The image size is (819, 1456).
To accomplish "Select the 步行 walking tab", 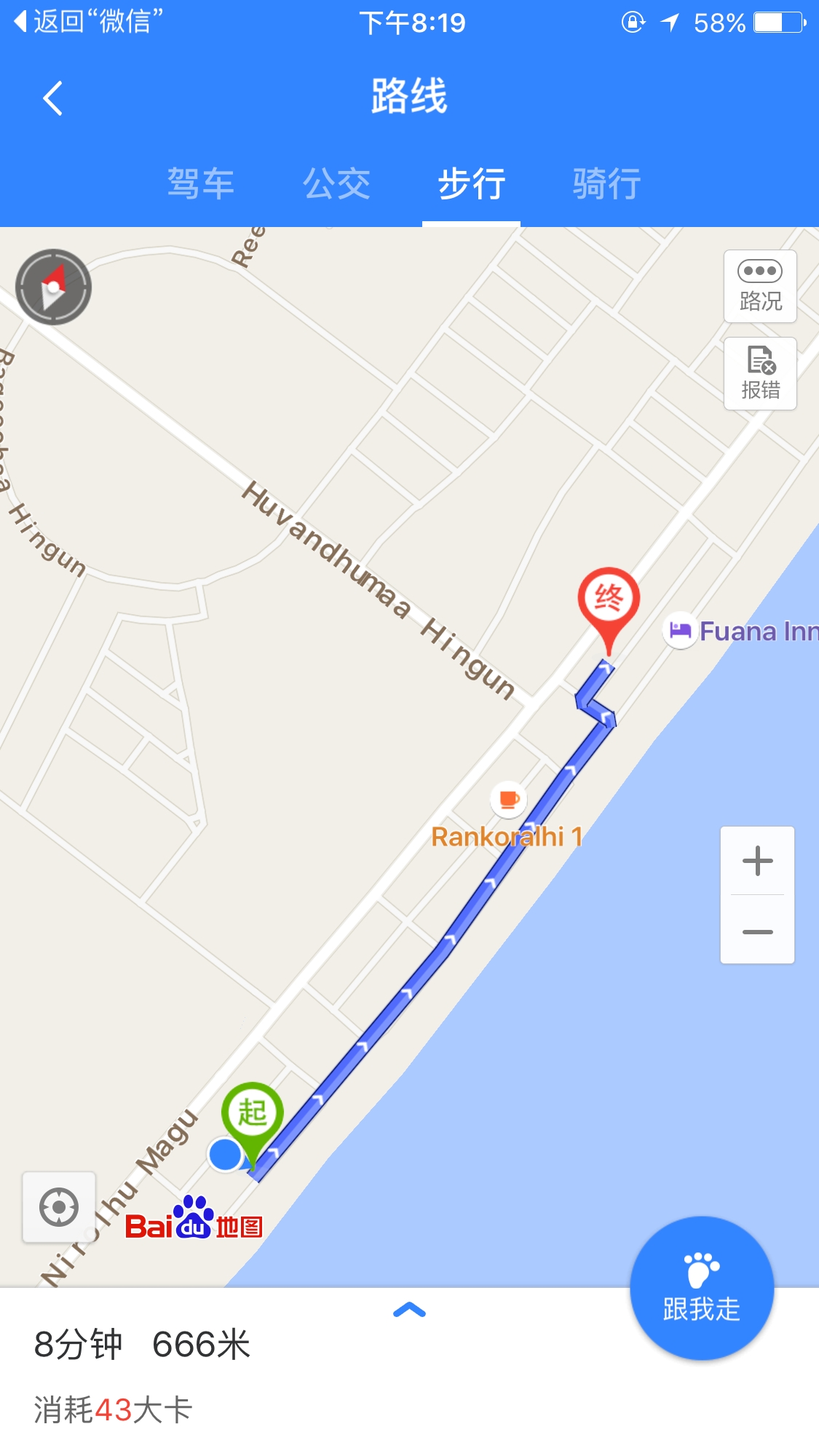I will [x=471, y=183].
